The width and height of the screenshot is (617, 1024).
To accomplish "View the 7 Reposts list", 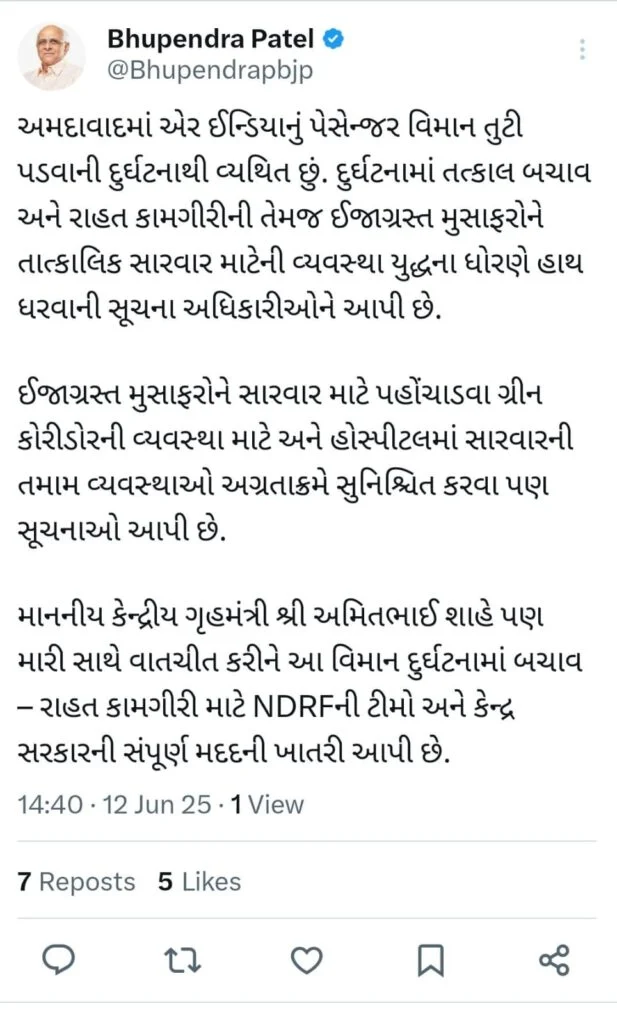I will coord(76,882).
